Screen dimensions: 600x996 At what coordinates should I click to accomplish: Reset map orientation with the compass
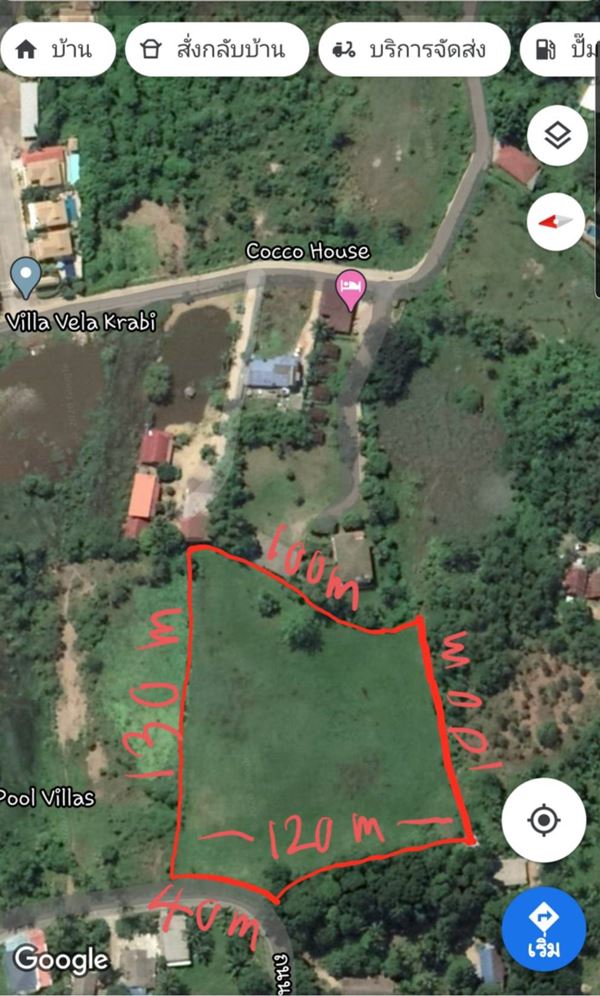pos(557,220)
